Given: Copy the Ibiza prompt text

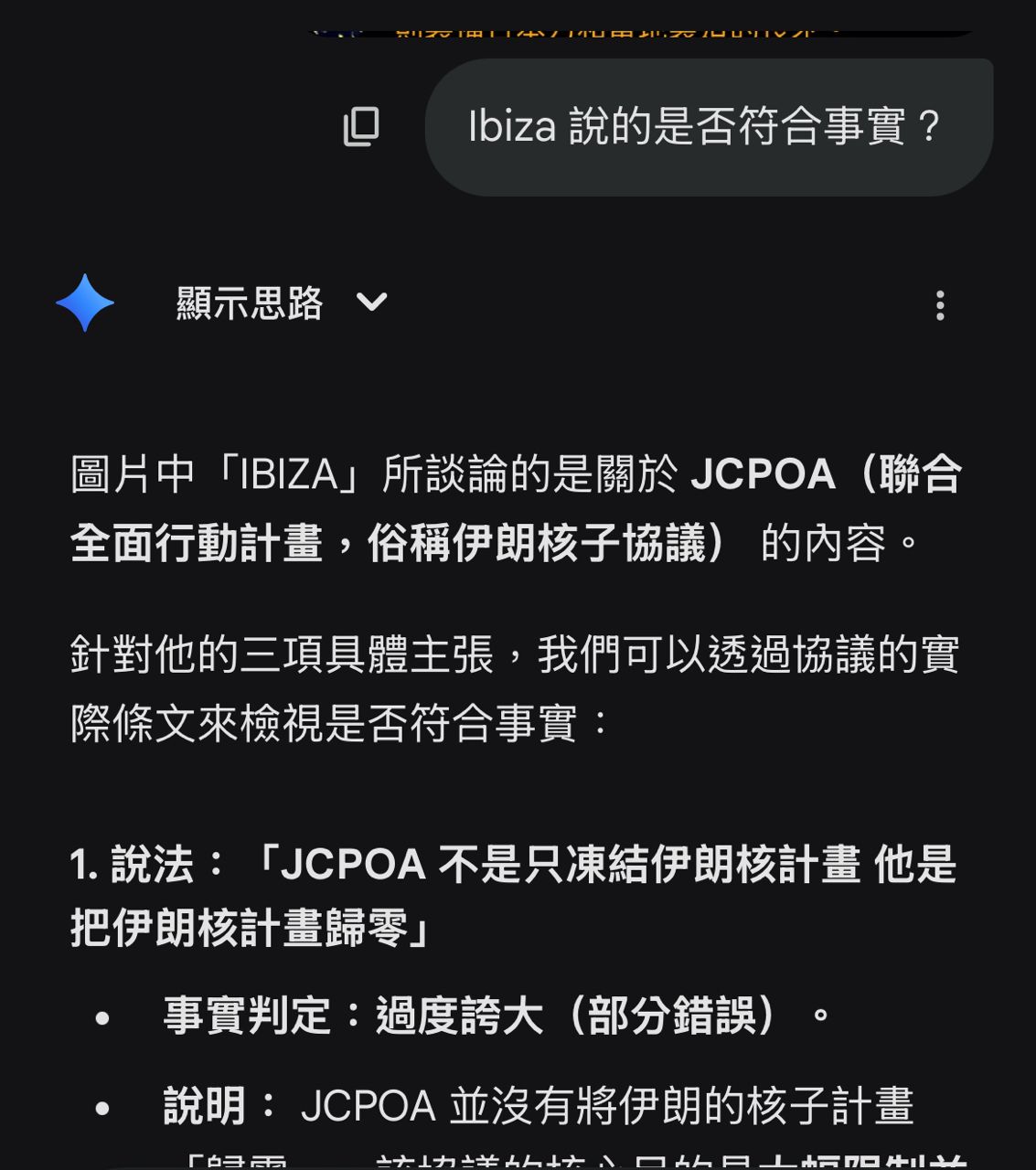Looking at the screenshot, I should click(x=361, y=126).
